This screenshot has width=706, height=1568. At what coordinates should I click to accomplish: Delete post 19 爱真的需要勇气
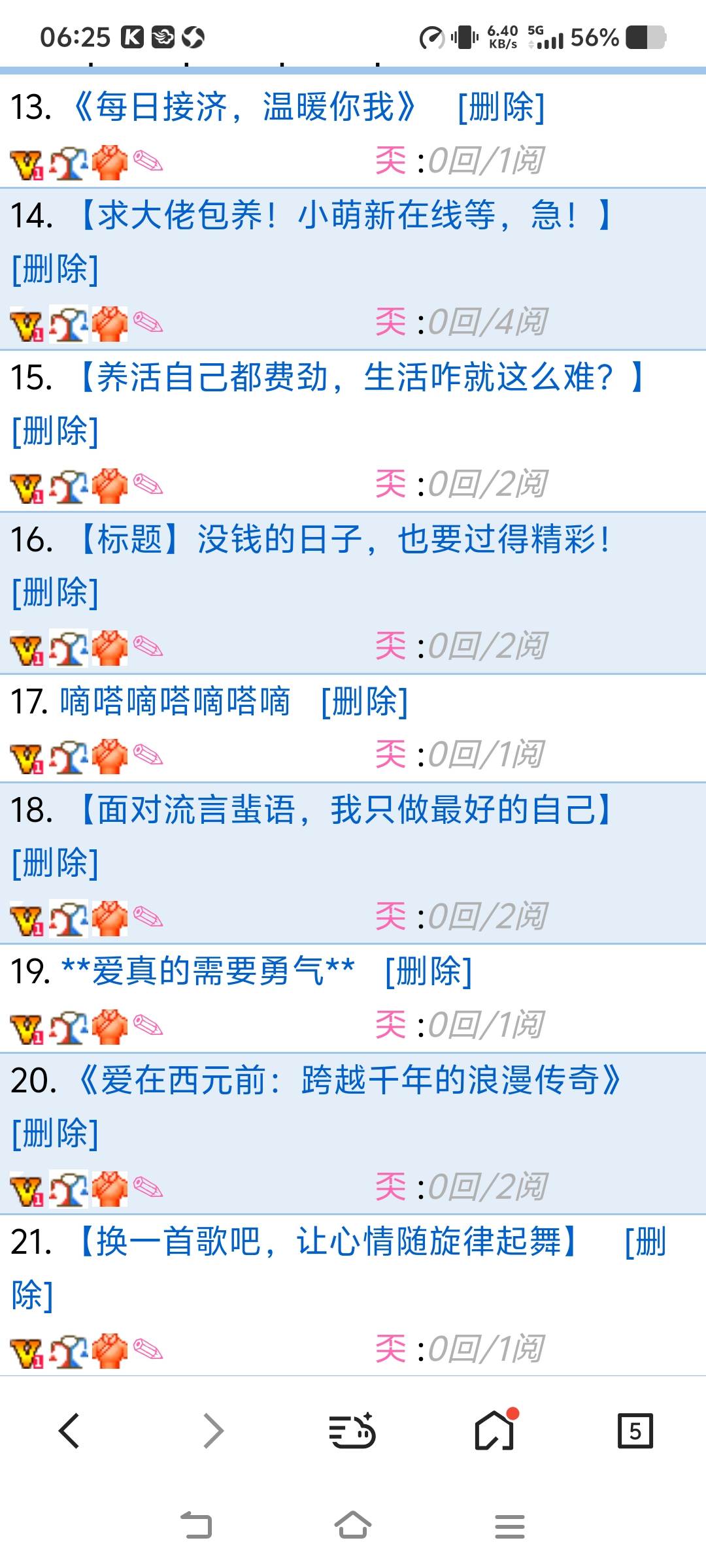(x=428, y=971)
